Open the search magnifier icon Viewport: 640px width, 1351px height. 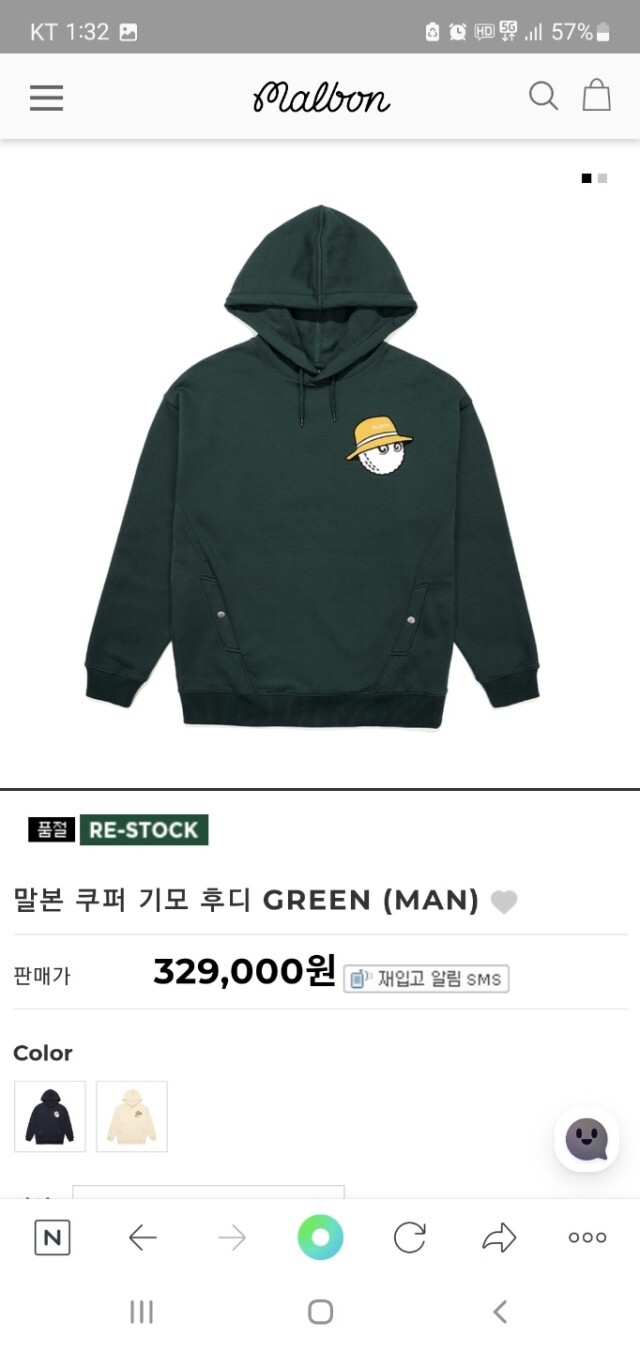click(543, 96)
